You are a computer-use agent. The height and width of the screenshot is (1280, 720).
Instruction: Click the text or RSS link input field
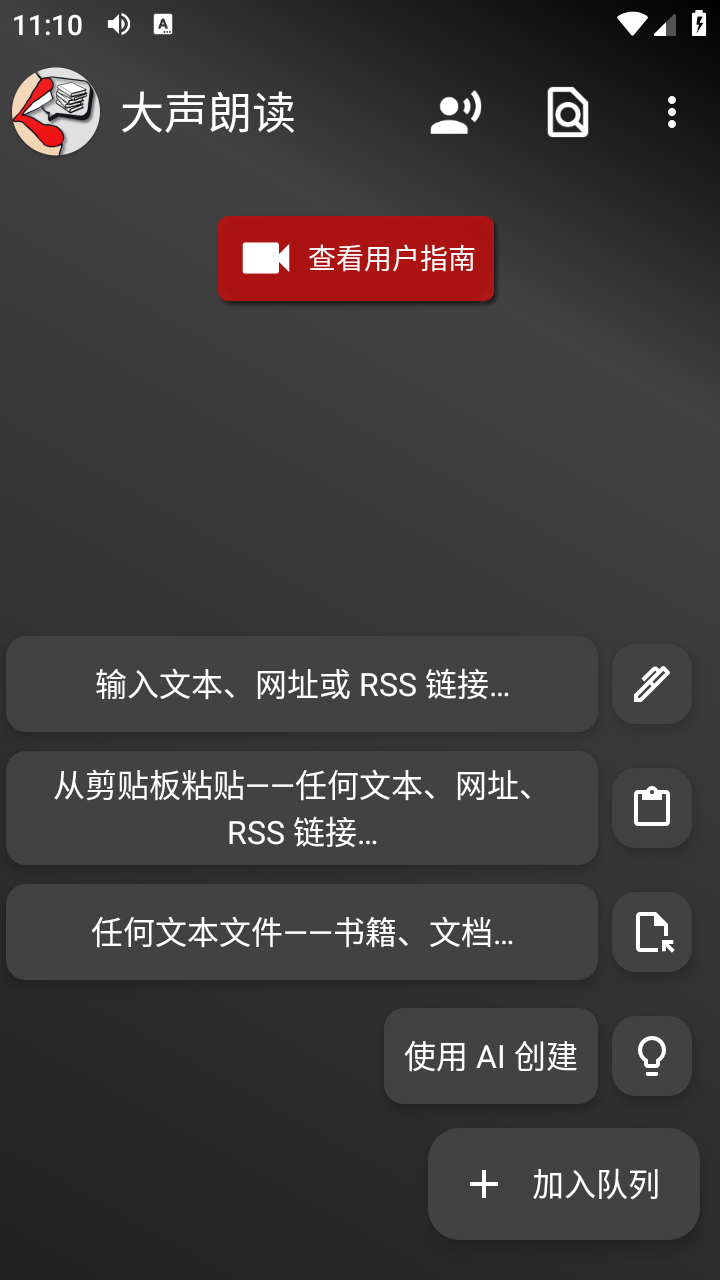[301, 684]
